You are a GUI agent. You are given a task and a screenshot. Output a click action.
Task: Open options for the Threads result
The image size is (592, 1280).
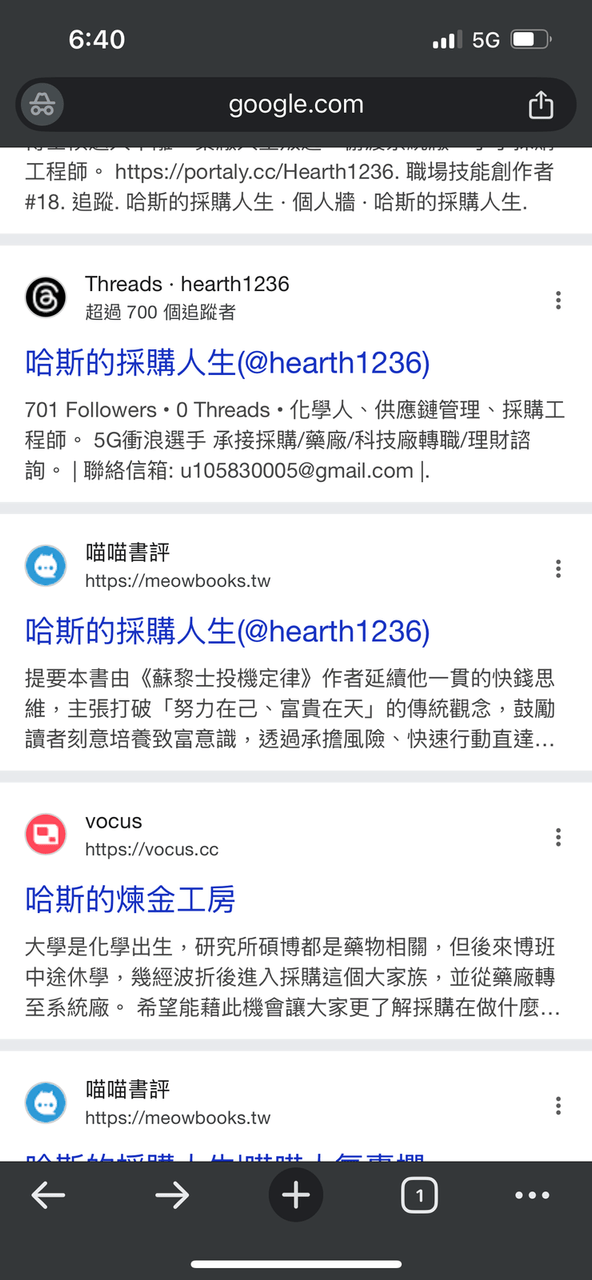pos(558,300)
